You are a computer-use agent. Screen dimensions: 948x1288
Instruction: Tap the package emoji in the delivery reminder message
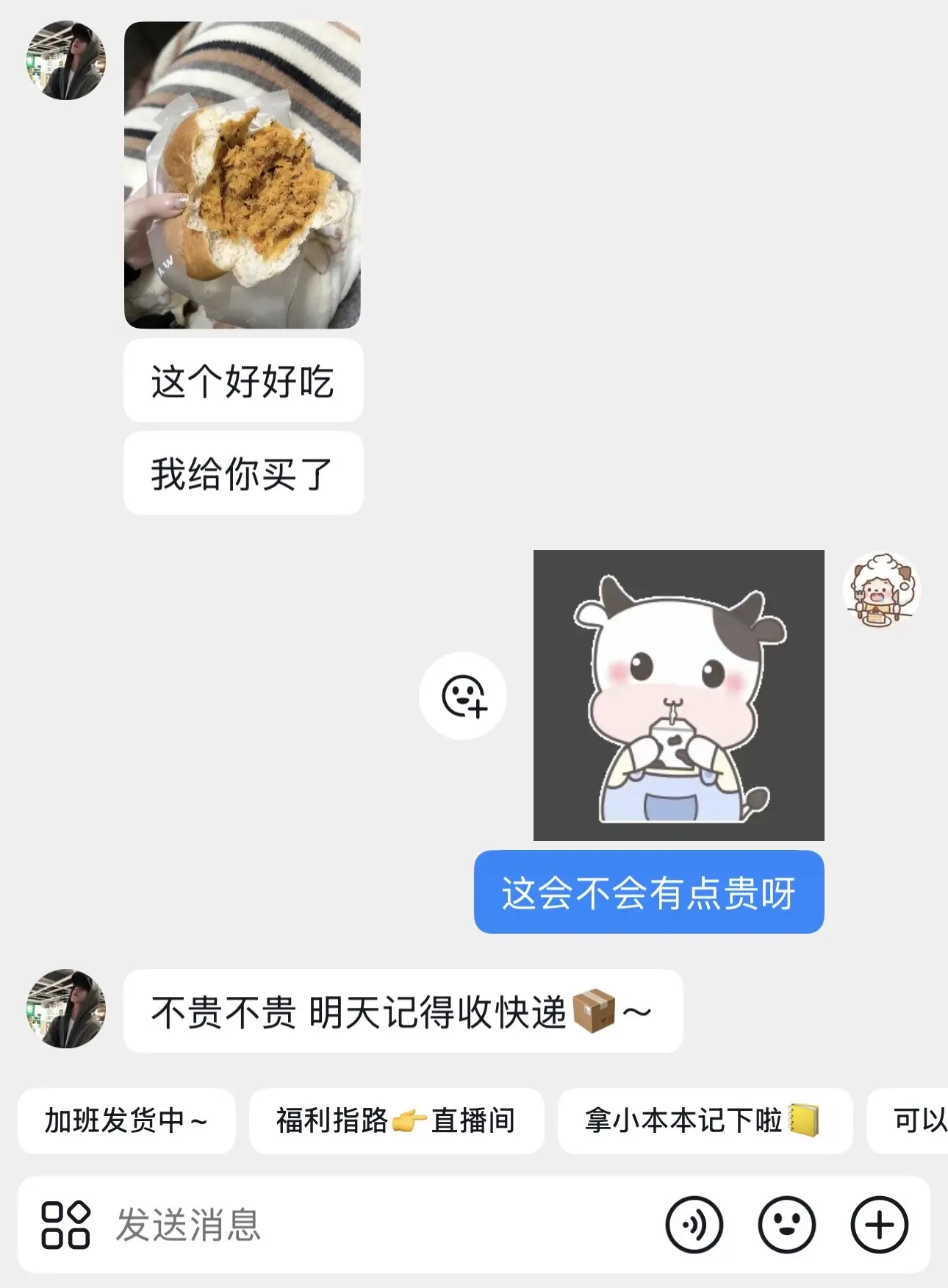coord(597,1012)
